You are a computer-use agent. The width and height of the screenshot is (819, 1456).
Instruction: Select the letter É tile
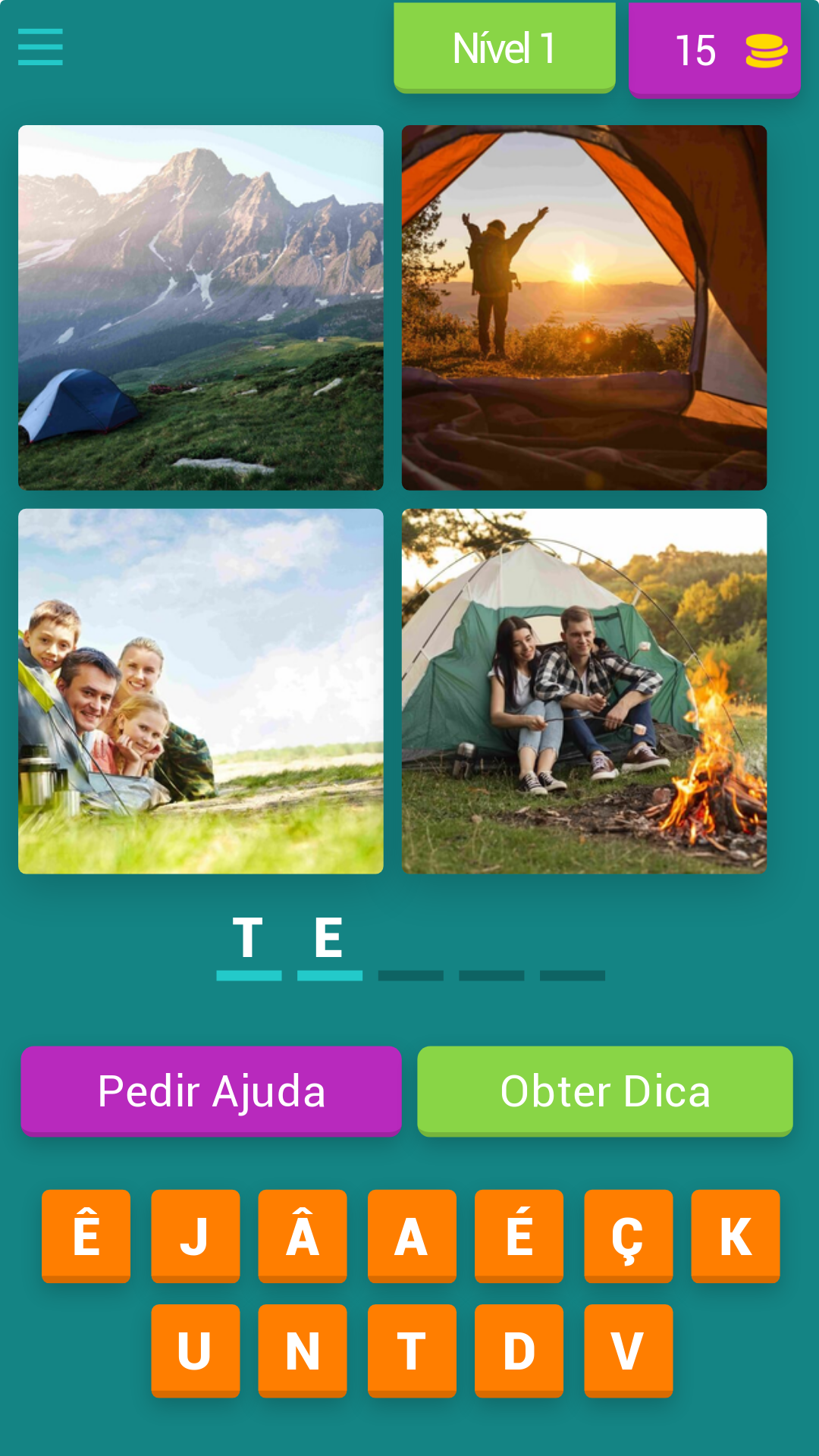click(x=519, y=1235)
